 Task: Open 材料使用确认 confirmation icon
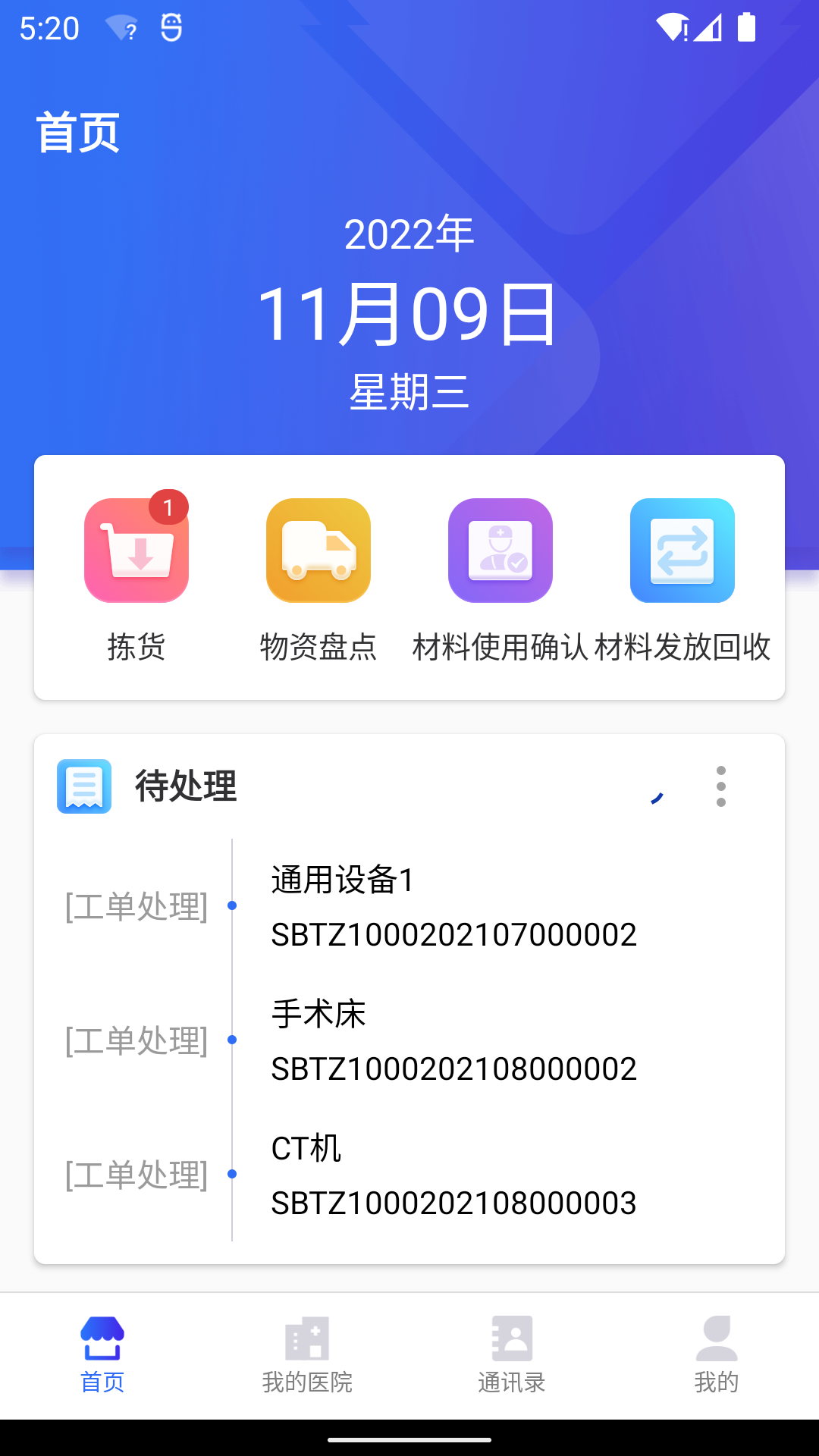point(500,551)
